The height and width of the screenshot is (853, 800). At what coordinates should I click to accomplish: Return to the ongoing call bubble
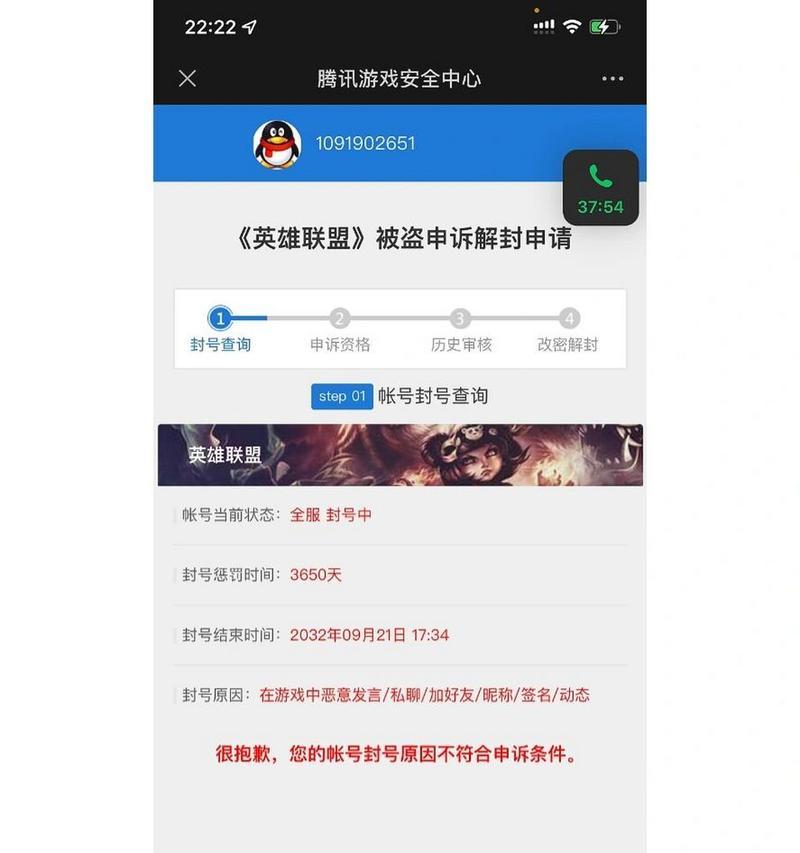coord(600,188)
